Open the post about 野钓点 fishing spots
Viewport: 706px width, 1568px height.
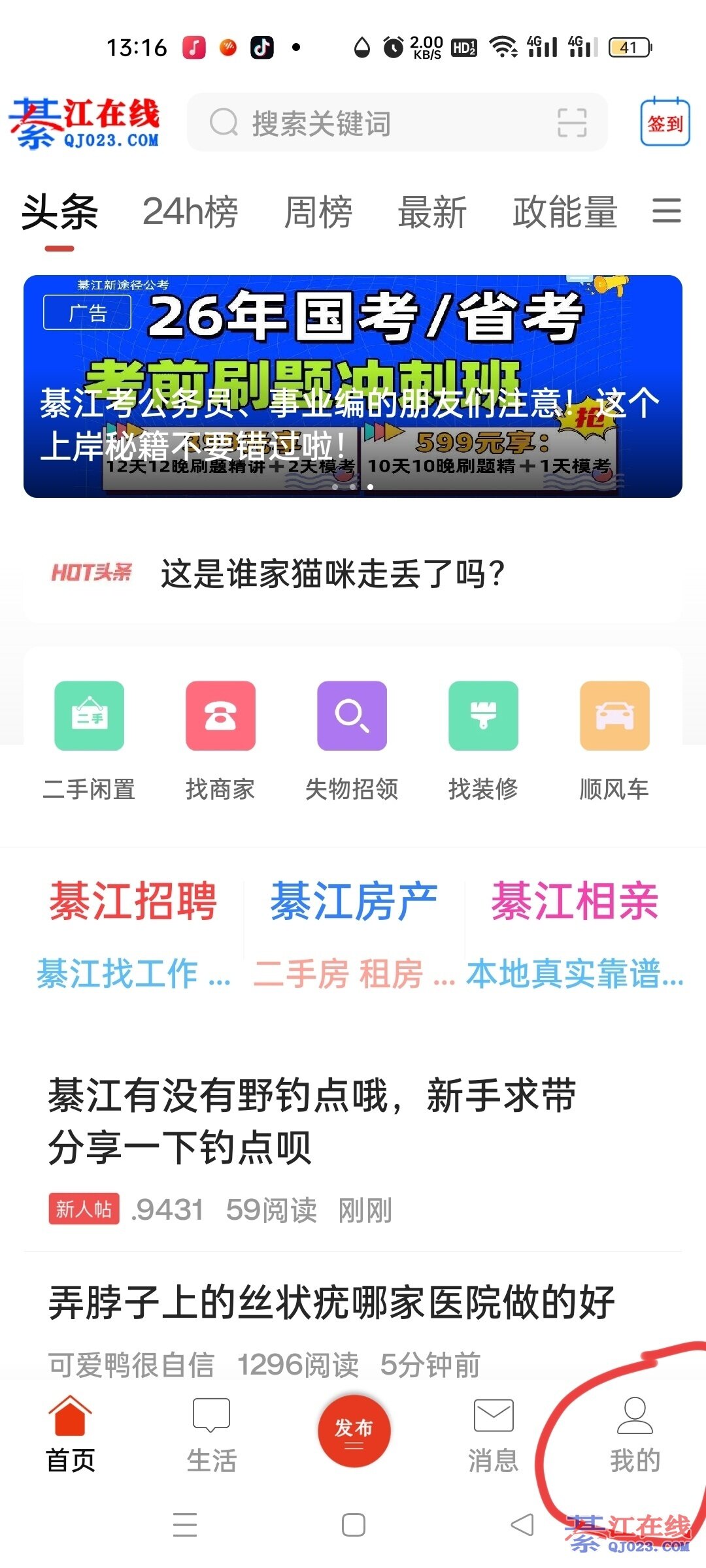click(314, 1120)
